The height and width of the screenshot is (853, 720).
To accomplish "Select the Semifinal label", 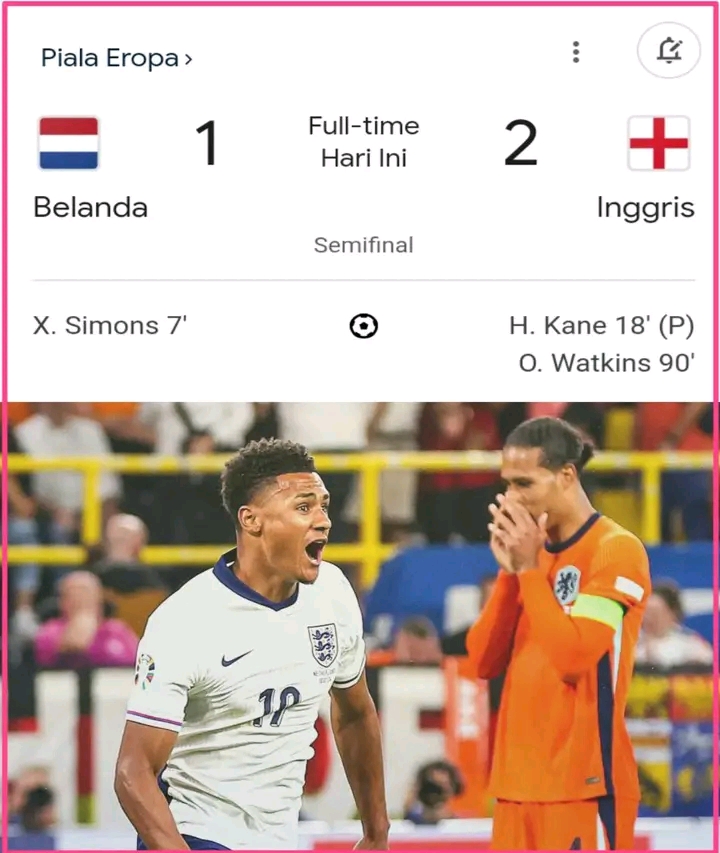I will click(x=364, y=245).
